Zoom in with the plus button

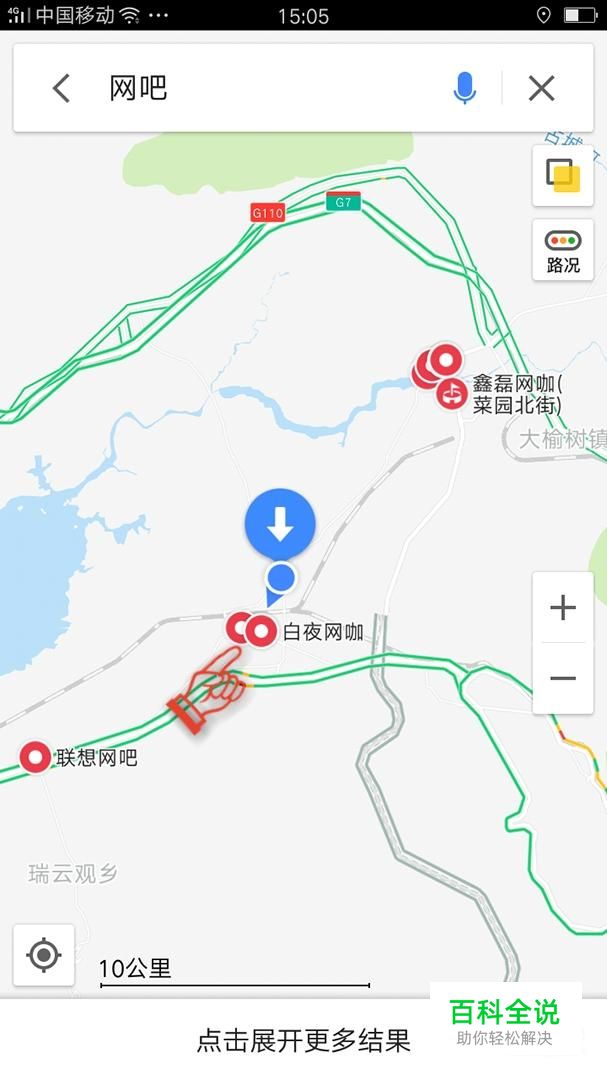pyautogui.click(x=563, y=608)
